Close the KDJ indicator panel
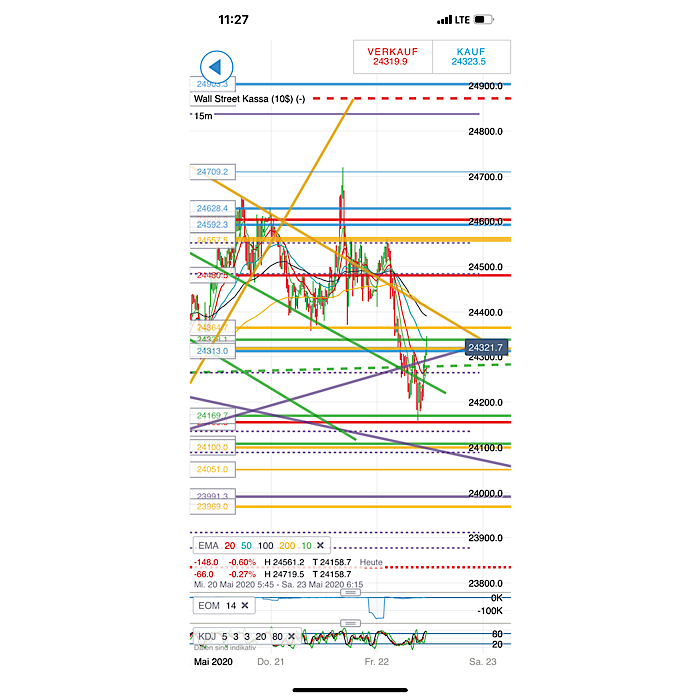 291,636
